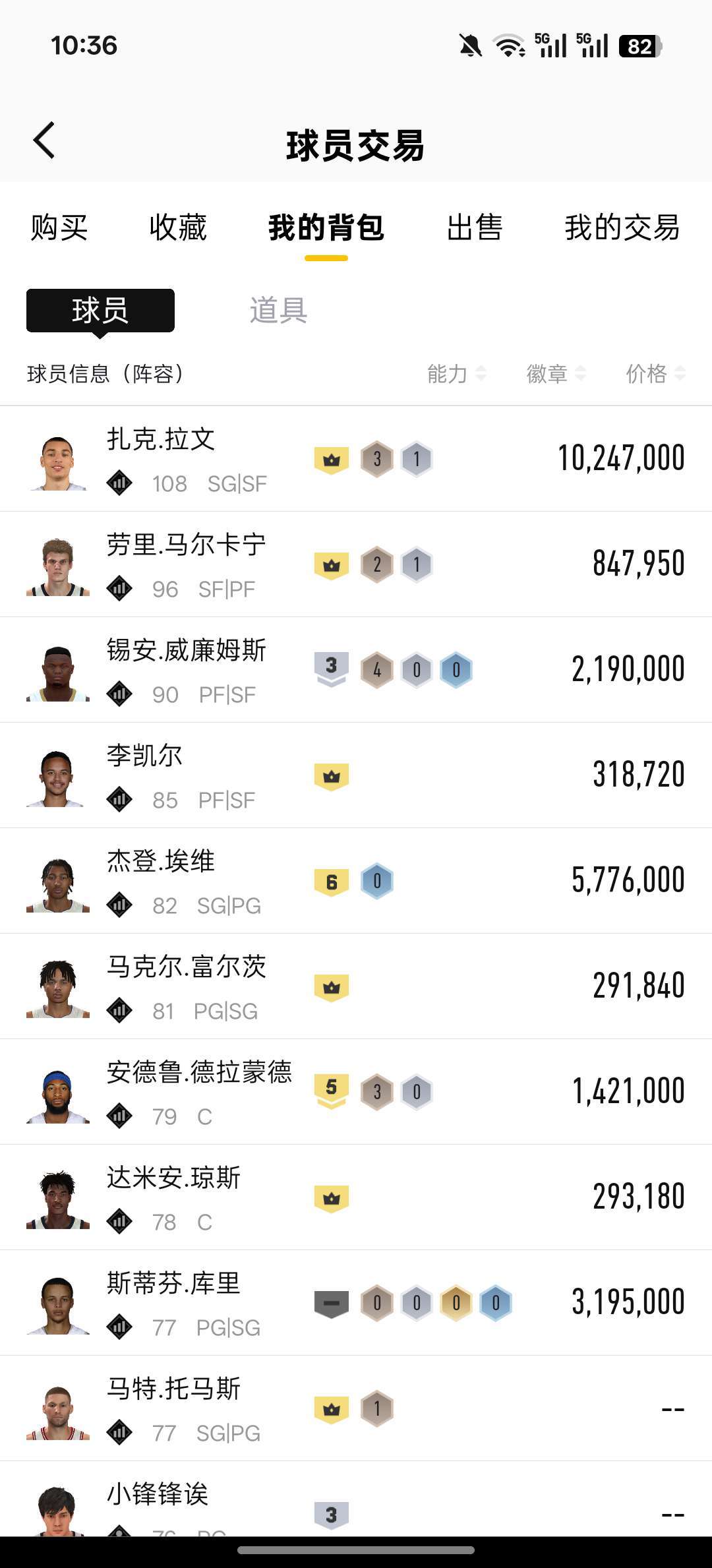The height and width of the screenshot is (1568, 712).
Task: Select the 道具 sub-tab
Action: pyautogui.click(x=278, y=310)
